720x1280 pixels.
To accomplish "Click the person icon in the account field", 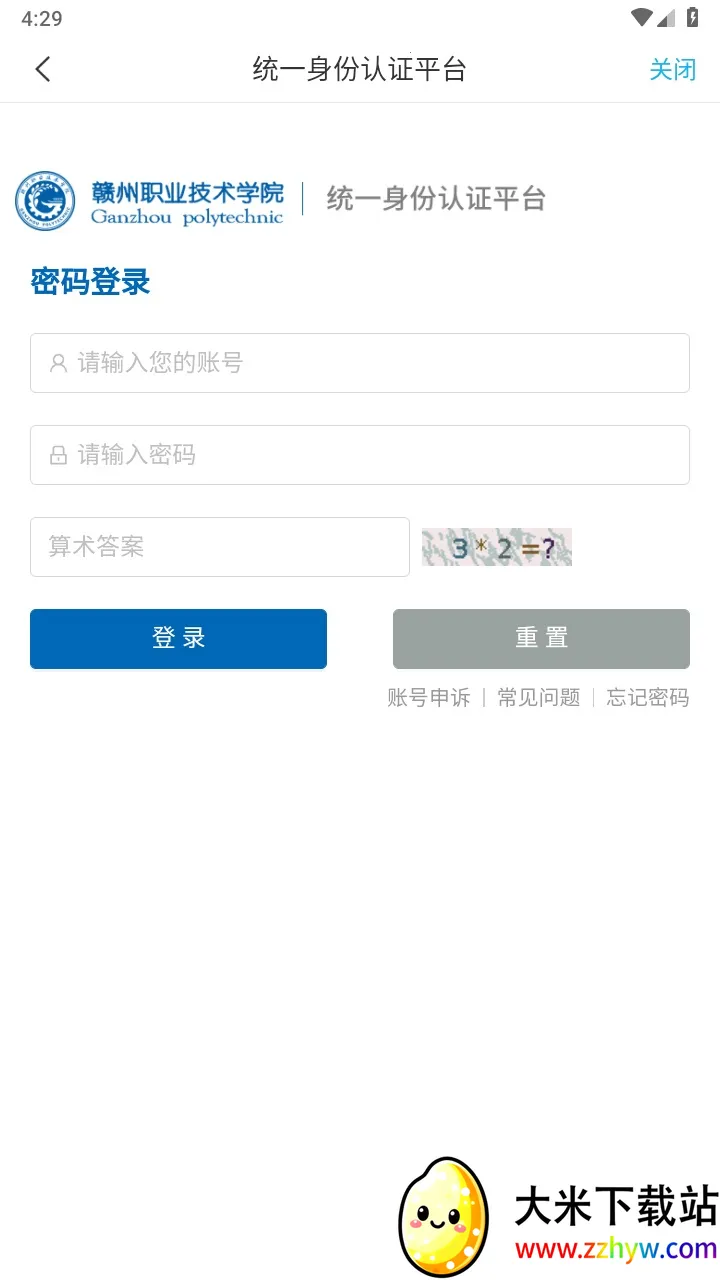I will (57, 363).
